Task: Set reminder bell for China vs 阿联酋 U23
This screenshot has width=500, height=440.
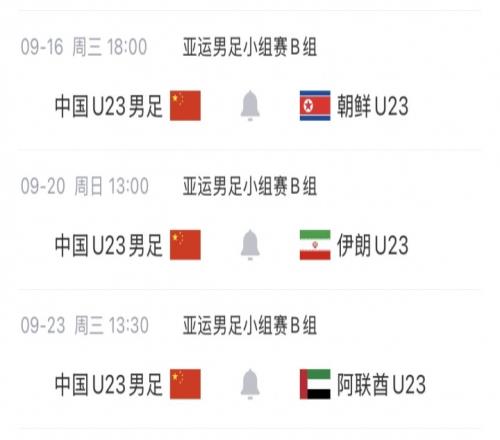Action: point(250,384)
